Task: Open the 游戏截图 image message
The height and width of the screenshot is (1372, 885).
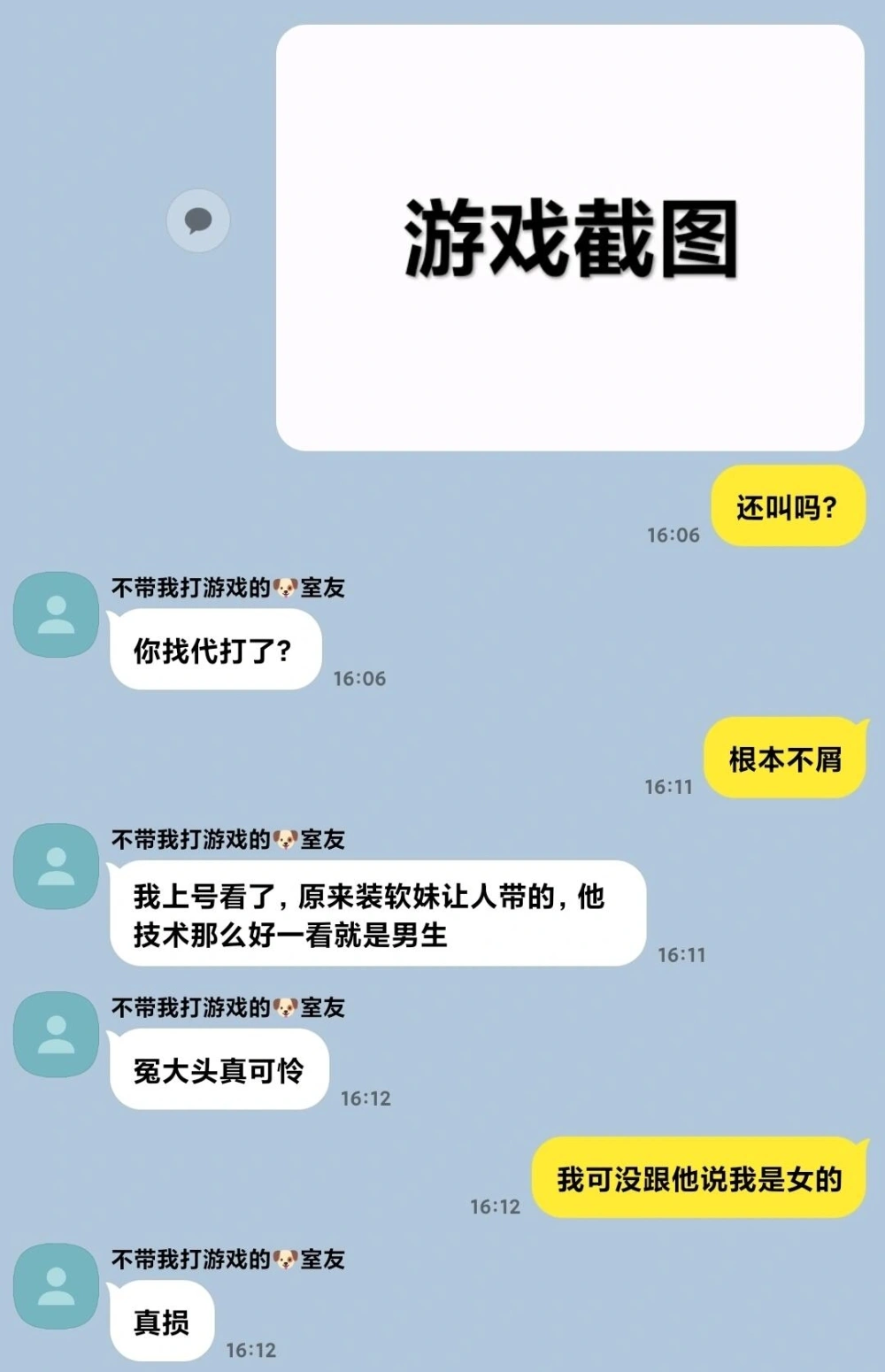Action: [x=570, y=237]
